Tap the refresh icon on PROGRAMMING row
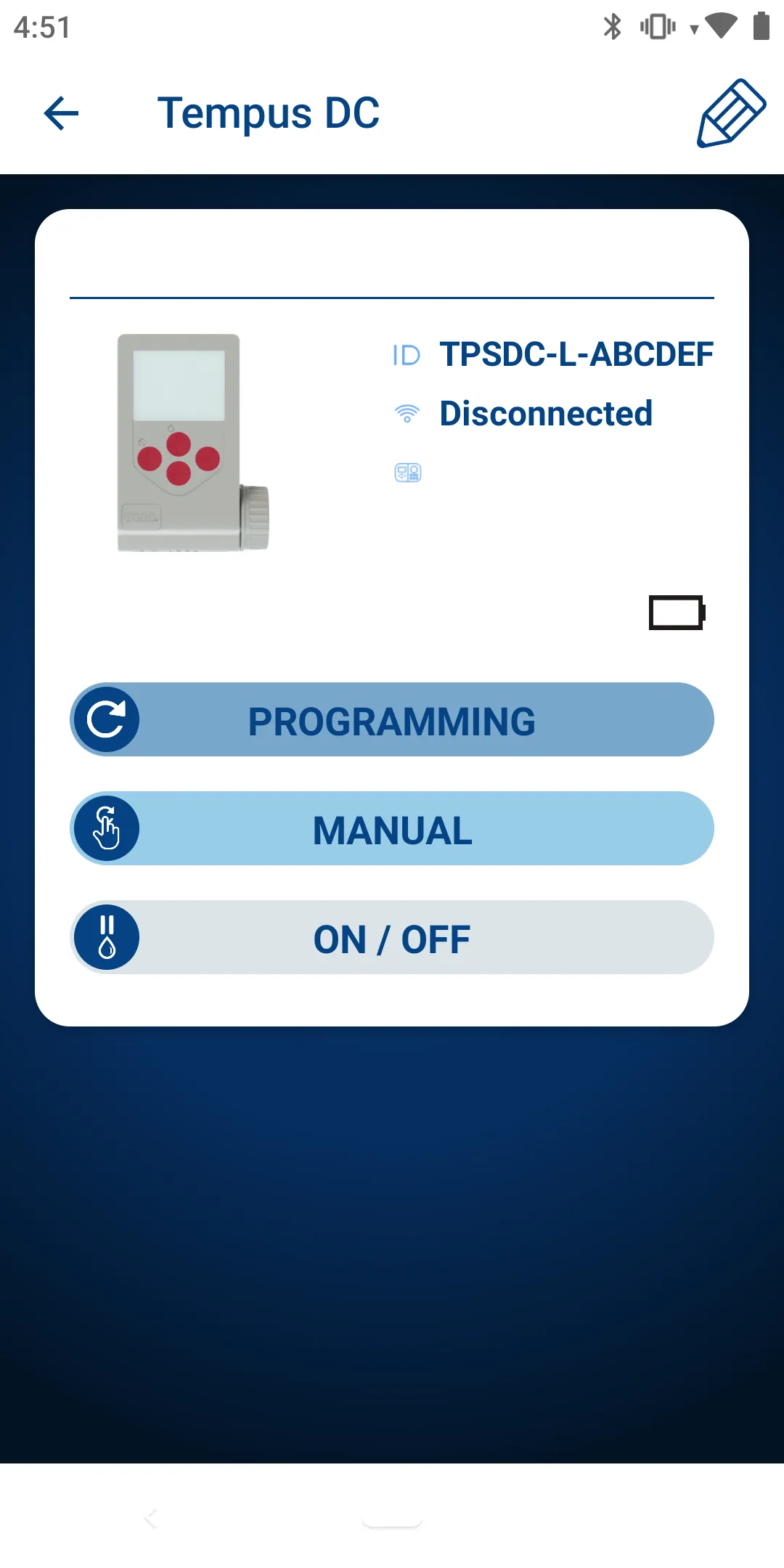The width and height of the screenshot is (784, 1568). coord(106,719)
